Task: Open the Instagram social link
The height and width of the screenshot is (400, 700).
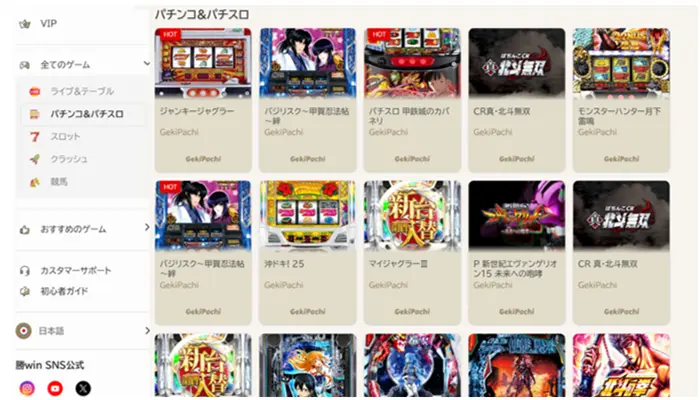Action: [x=27, y=388]
